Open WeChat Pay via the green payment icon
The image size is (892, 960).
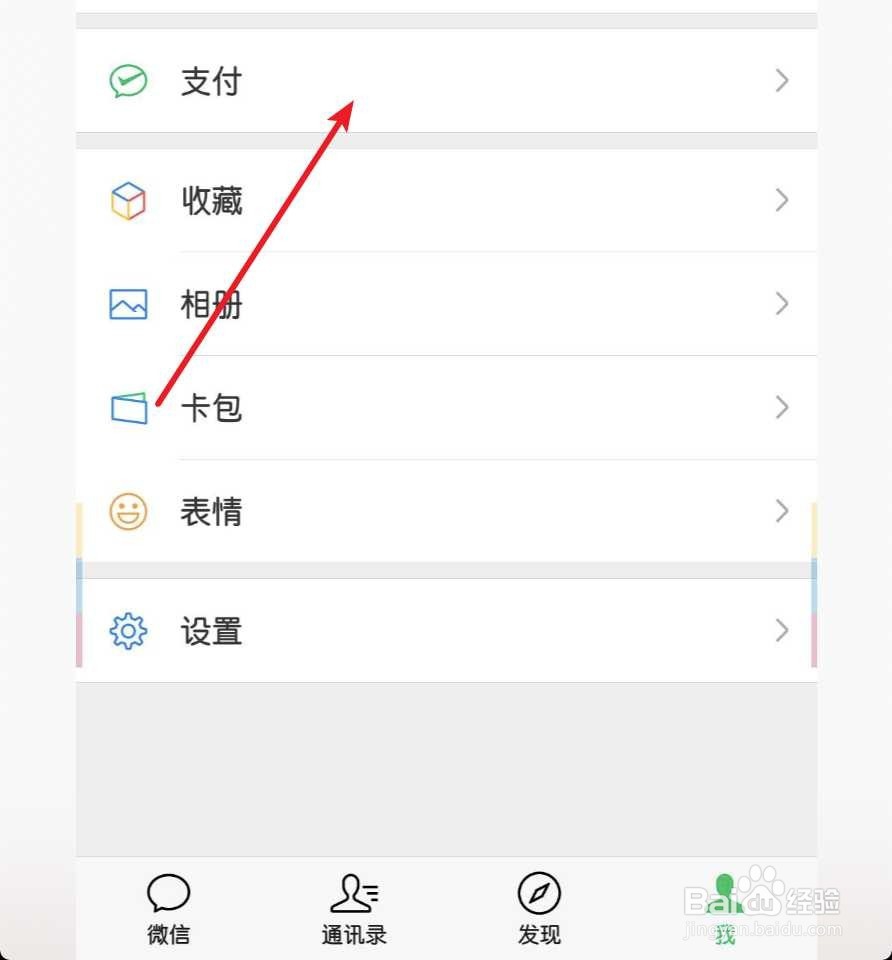point(128,80)
